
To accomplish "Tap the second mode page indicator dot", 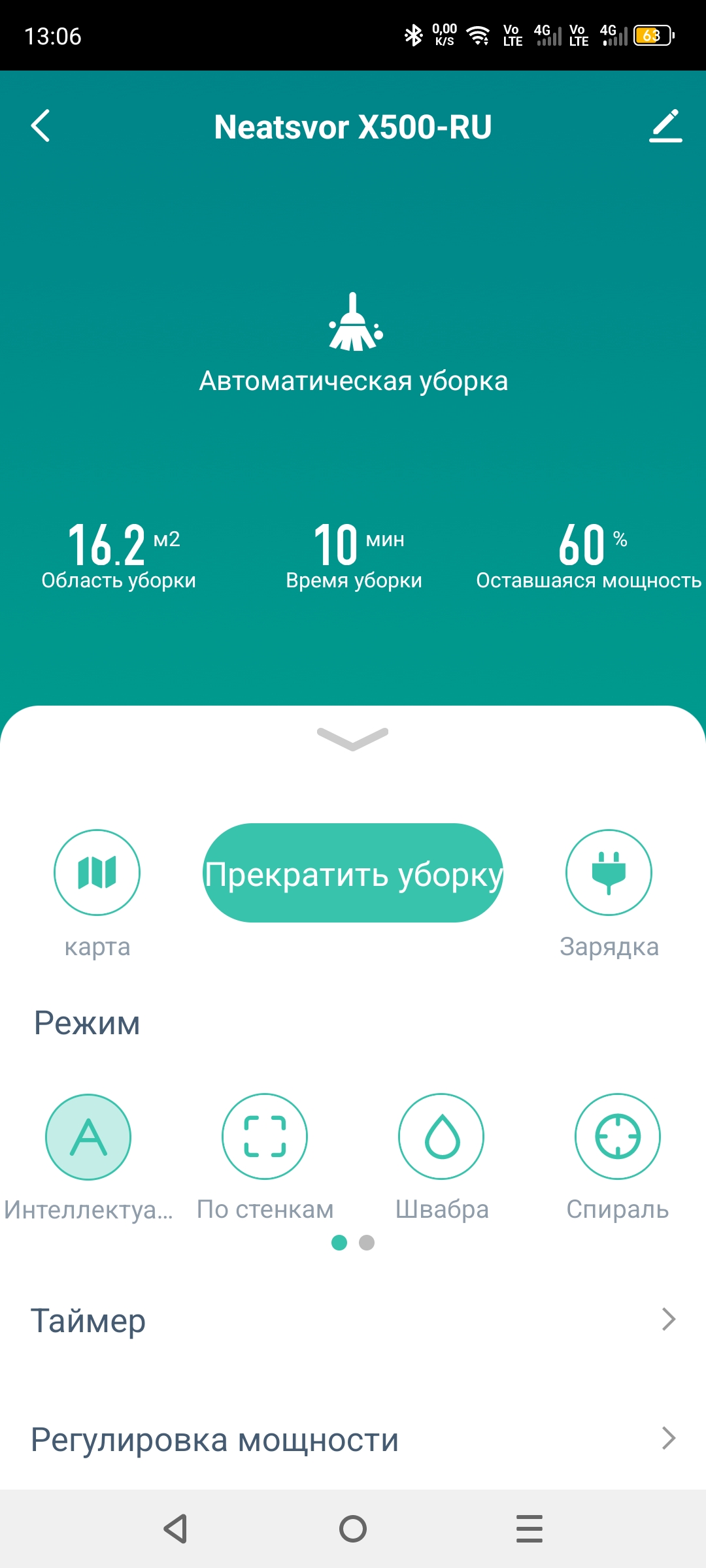I will [x=367, y=1243].
